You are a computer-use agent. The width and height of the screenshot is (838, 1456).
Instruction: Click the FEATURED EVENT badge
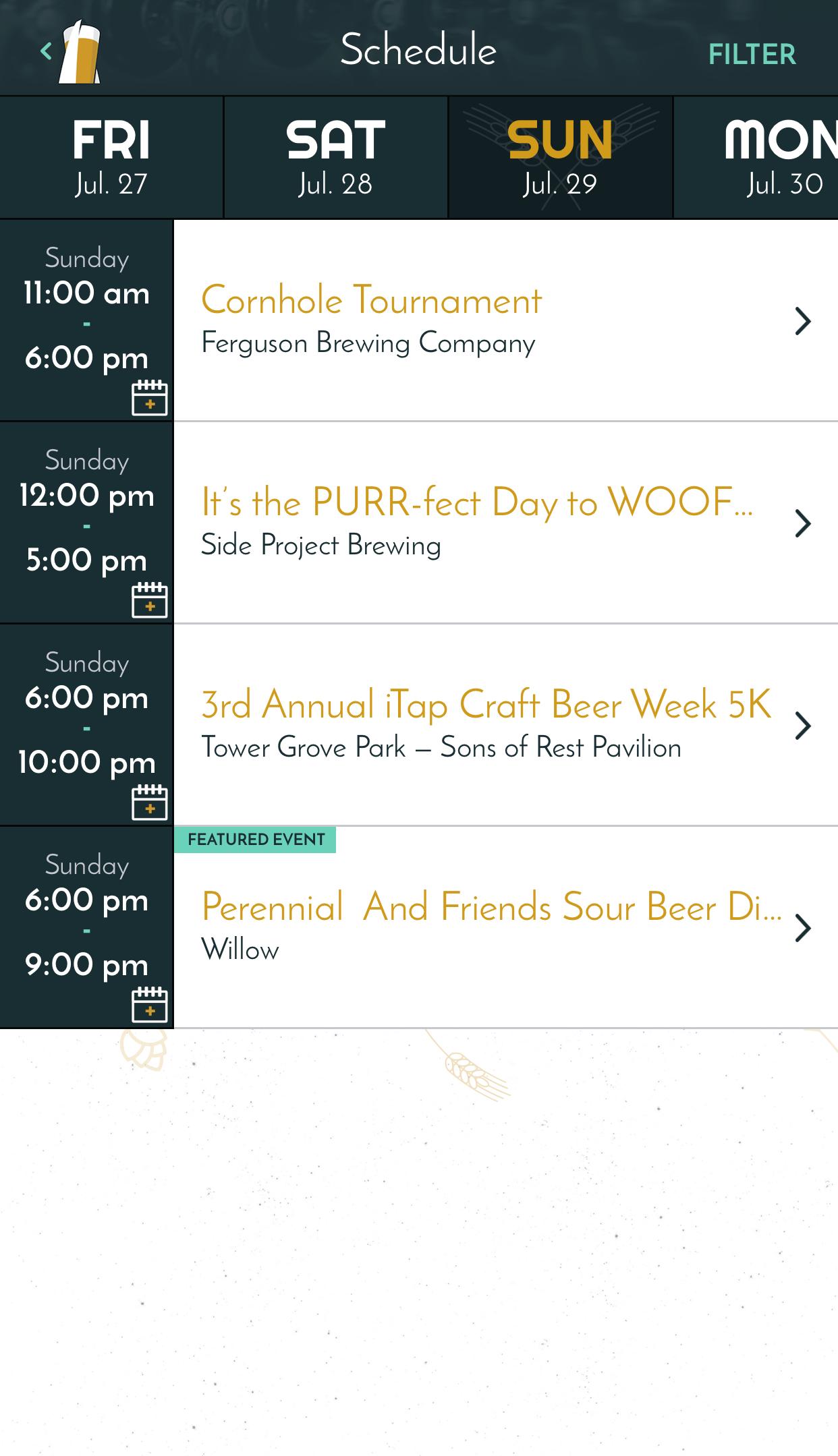(255, 840)
